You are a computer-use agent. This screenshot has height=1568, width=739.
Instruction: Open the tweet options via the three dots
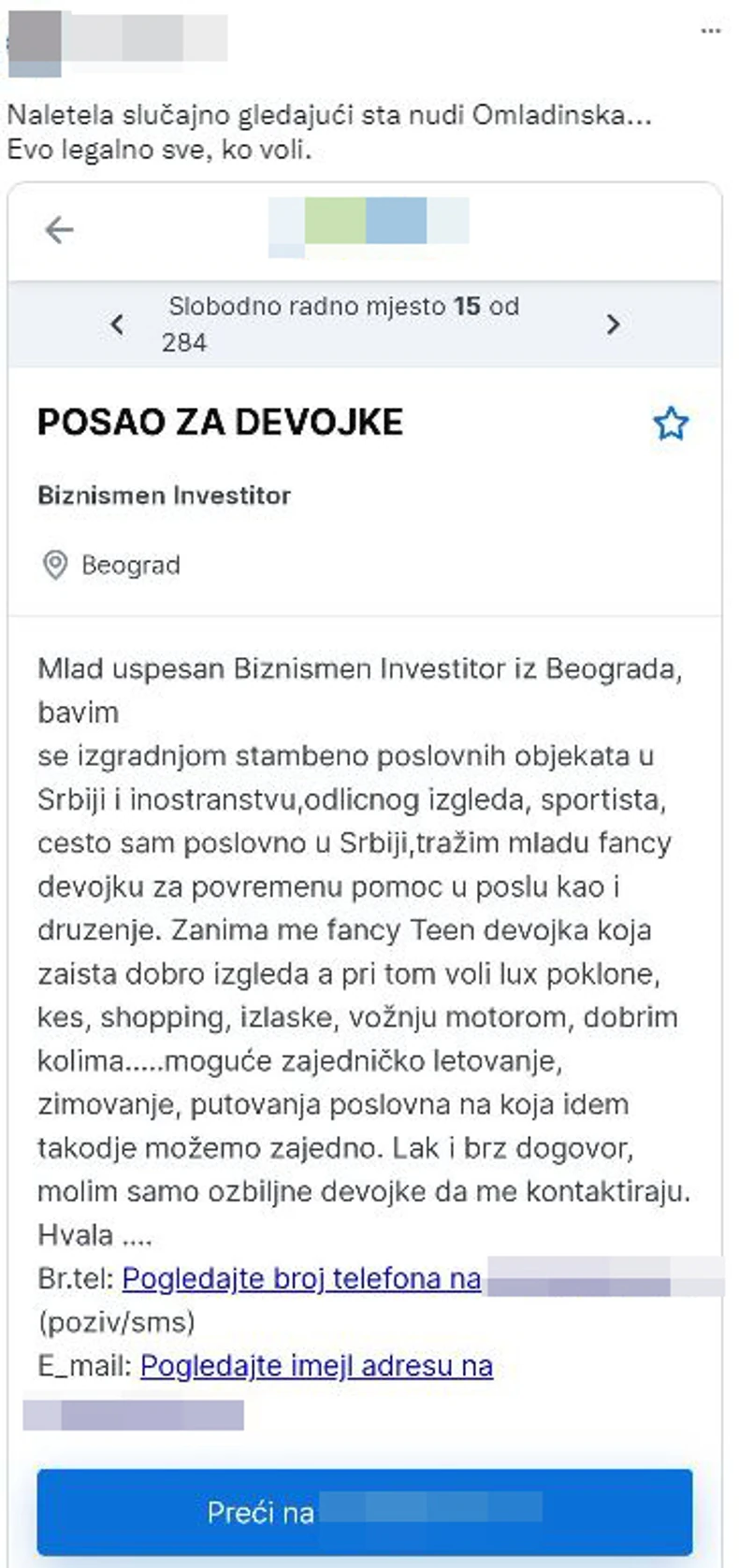(x=709, y=33)
